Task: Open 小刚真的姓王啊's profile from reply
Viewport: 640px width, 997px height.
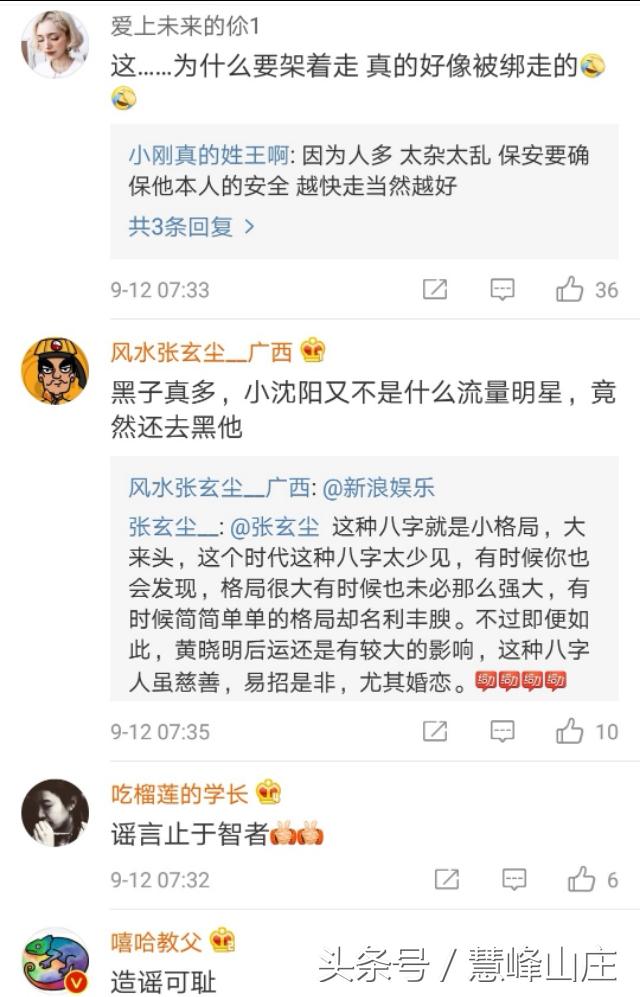Action: [x=208, y=156]
